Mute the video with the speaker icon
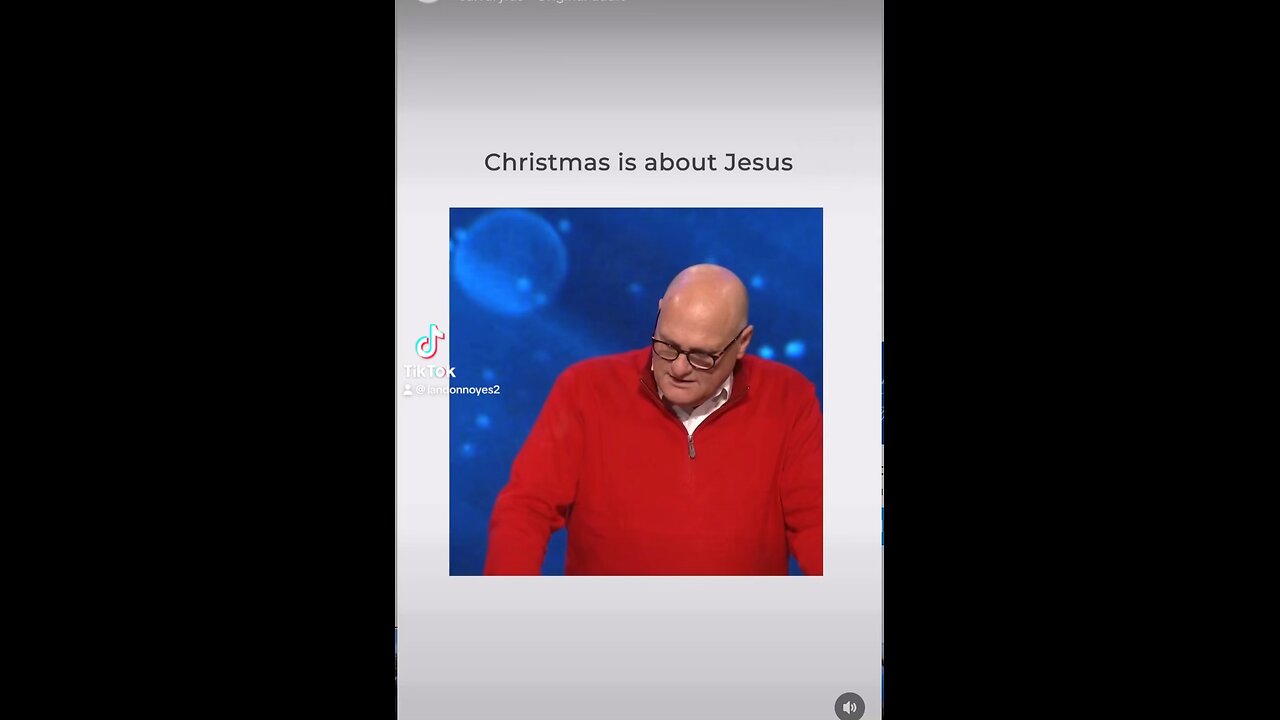This screenshot has width=1280, height=720. (x=849, y=707)
